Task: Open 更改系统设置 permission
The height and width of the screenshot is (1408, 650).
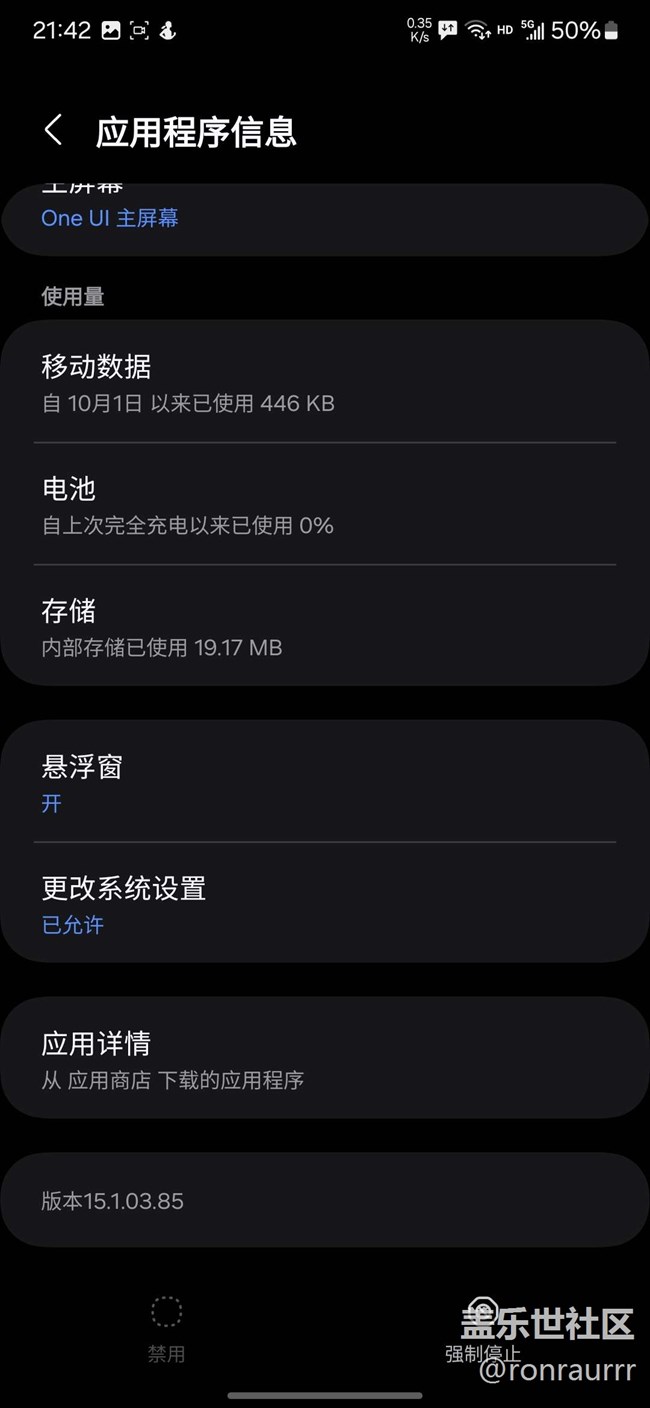Action: (x=324, y=904)
